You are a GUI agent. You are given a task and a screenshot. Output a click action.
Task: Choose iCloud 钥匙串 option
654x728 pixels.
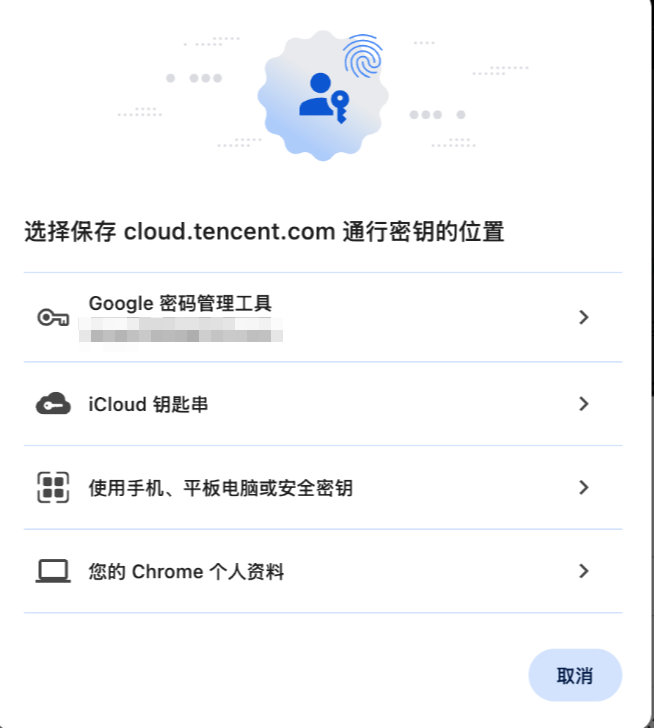point(322,404)
